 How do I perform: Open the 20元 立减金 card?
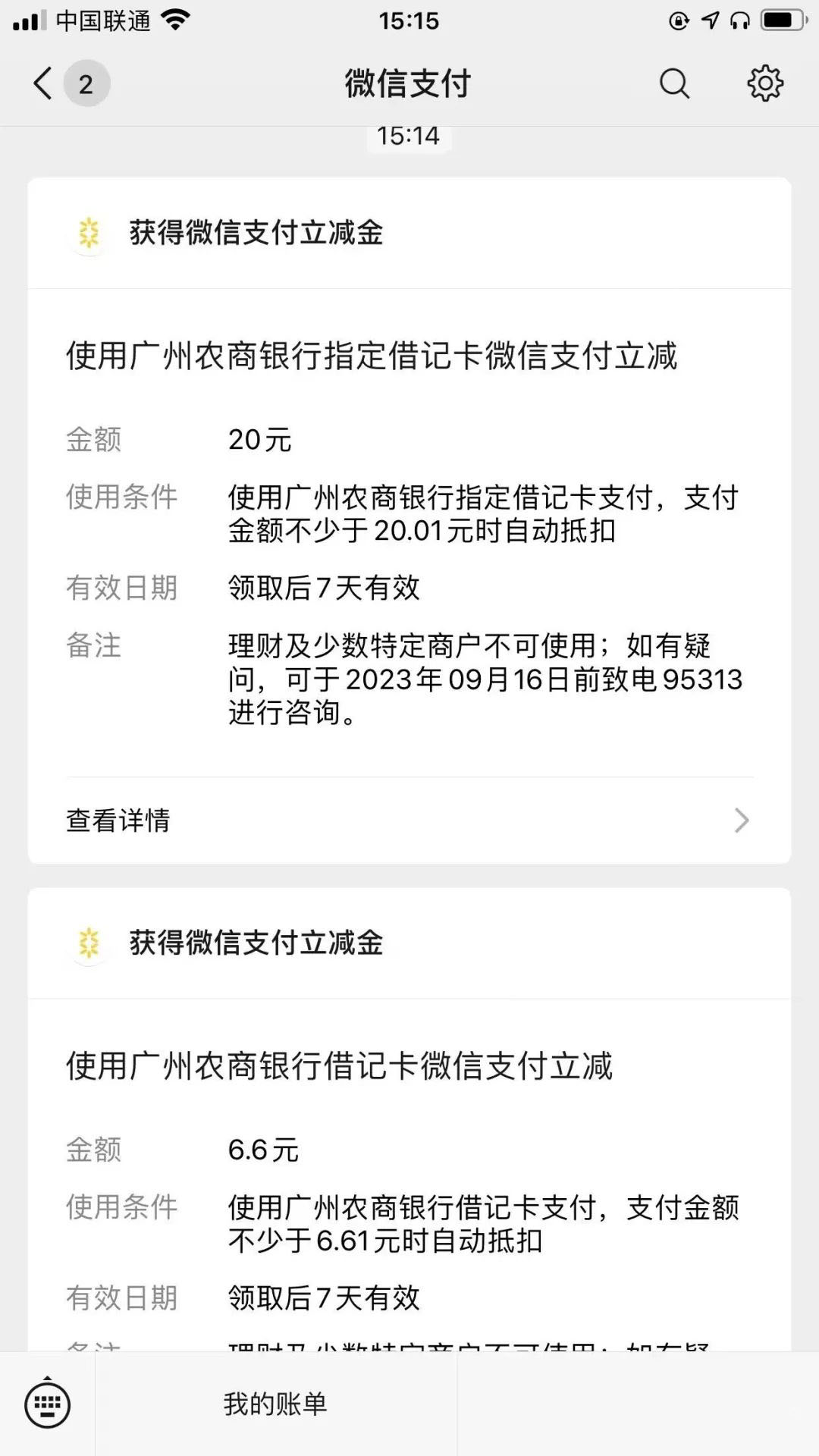click(x=409, y=520)
